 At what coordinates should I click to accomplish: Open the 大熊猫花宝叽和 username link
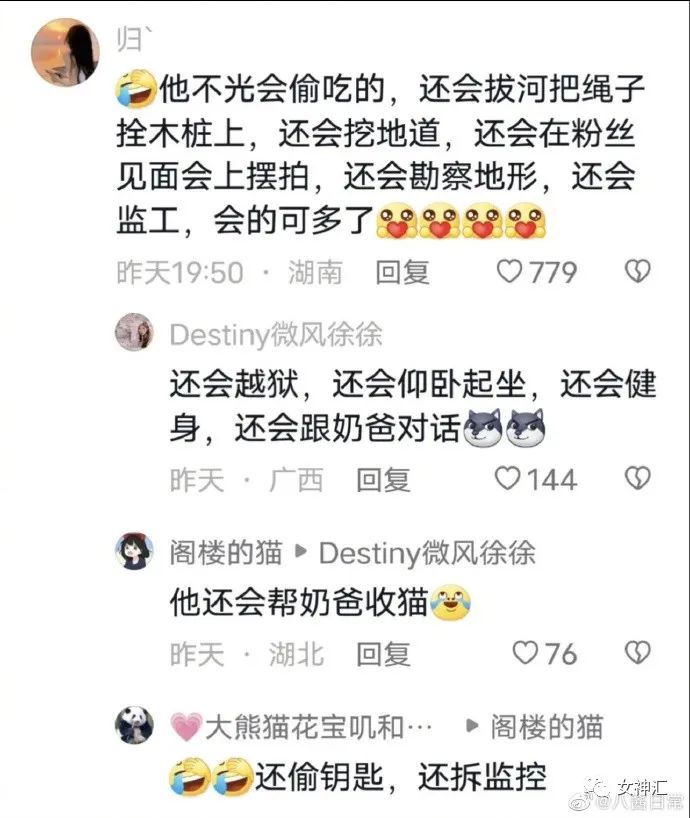tap(304, 727)
